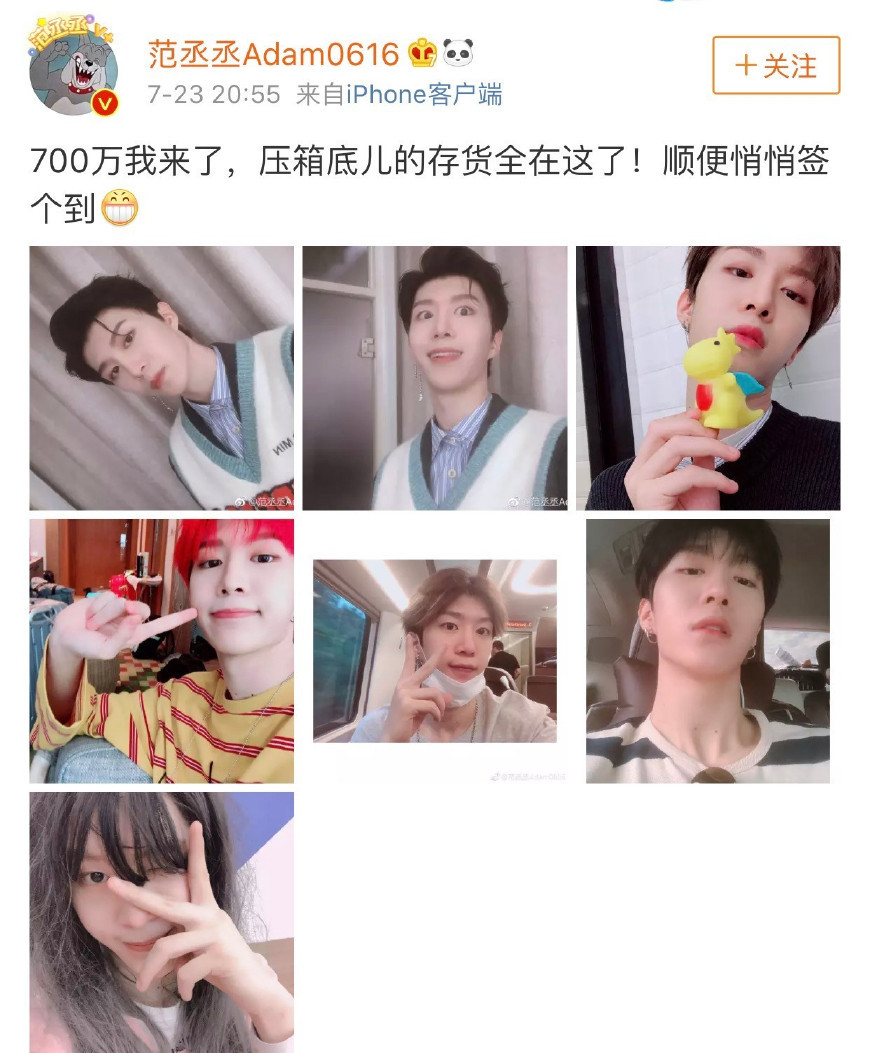Screen dimensions: 870x1053
Task: Open the selfie with the yellow dinosaur toy
Action: [708, 378]
